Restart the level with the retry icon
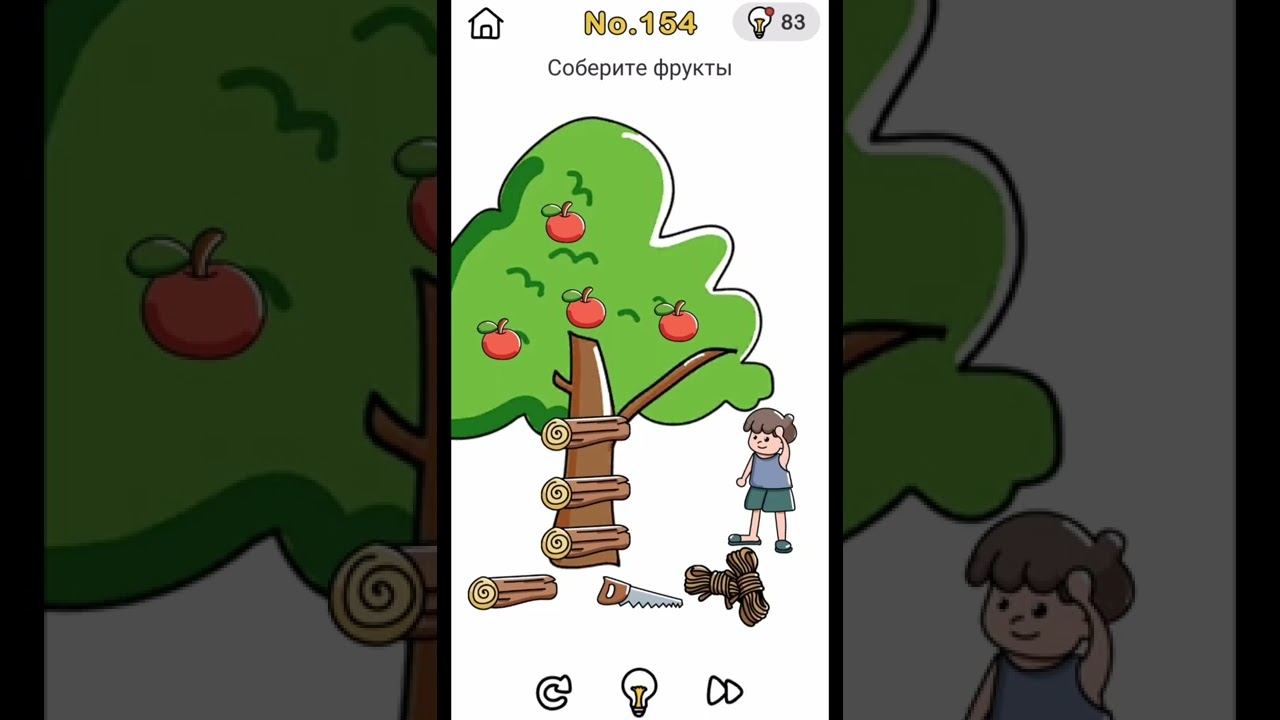 pyautogui.click(x=553, y=691)
